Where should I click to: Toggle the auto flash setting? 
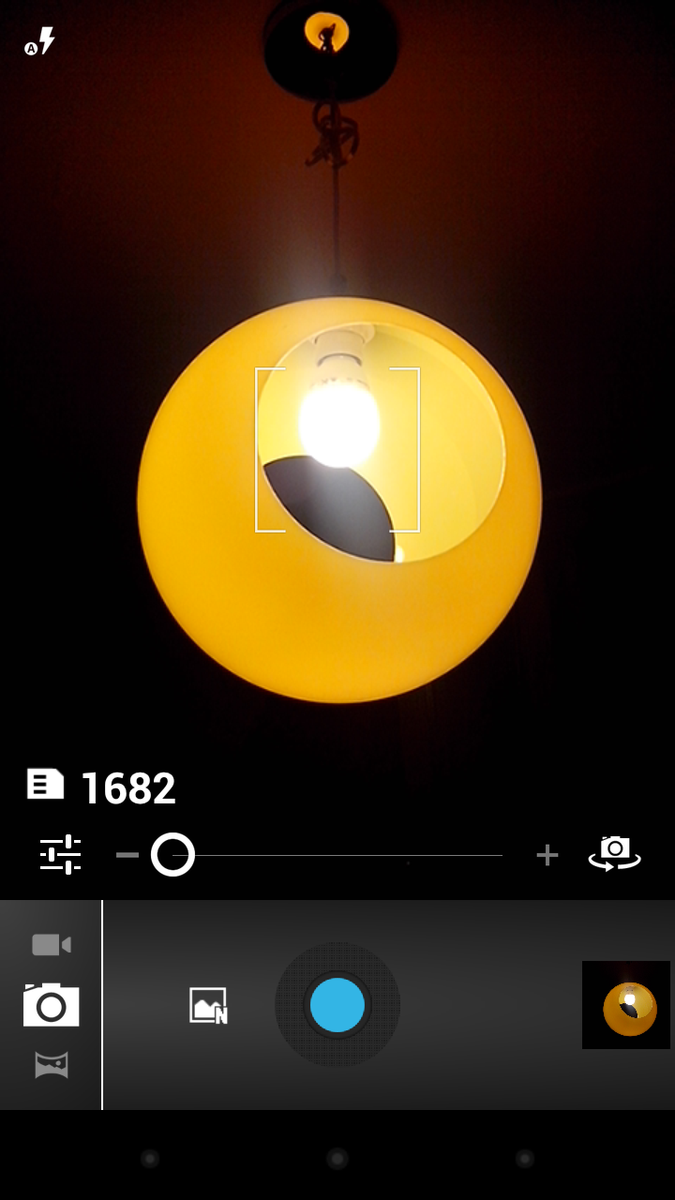pyautogui.click(x=40, y=43)
